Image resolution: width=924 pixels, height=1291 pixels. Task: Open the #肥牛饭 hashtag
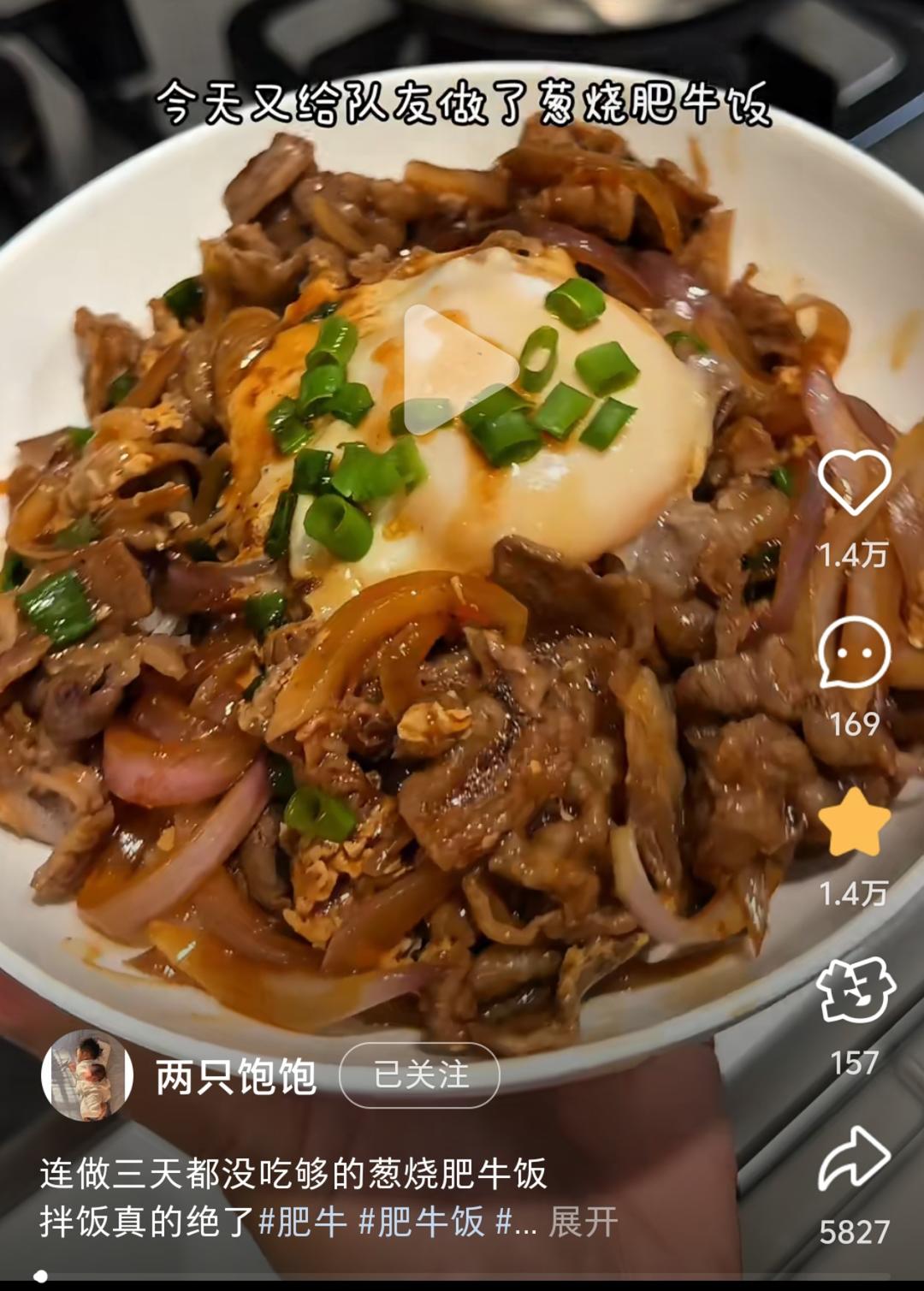421,1222
